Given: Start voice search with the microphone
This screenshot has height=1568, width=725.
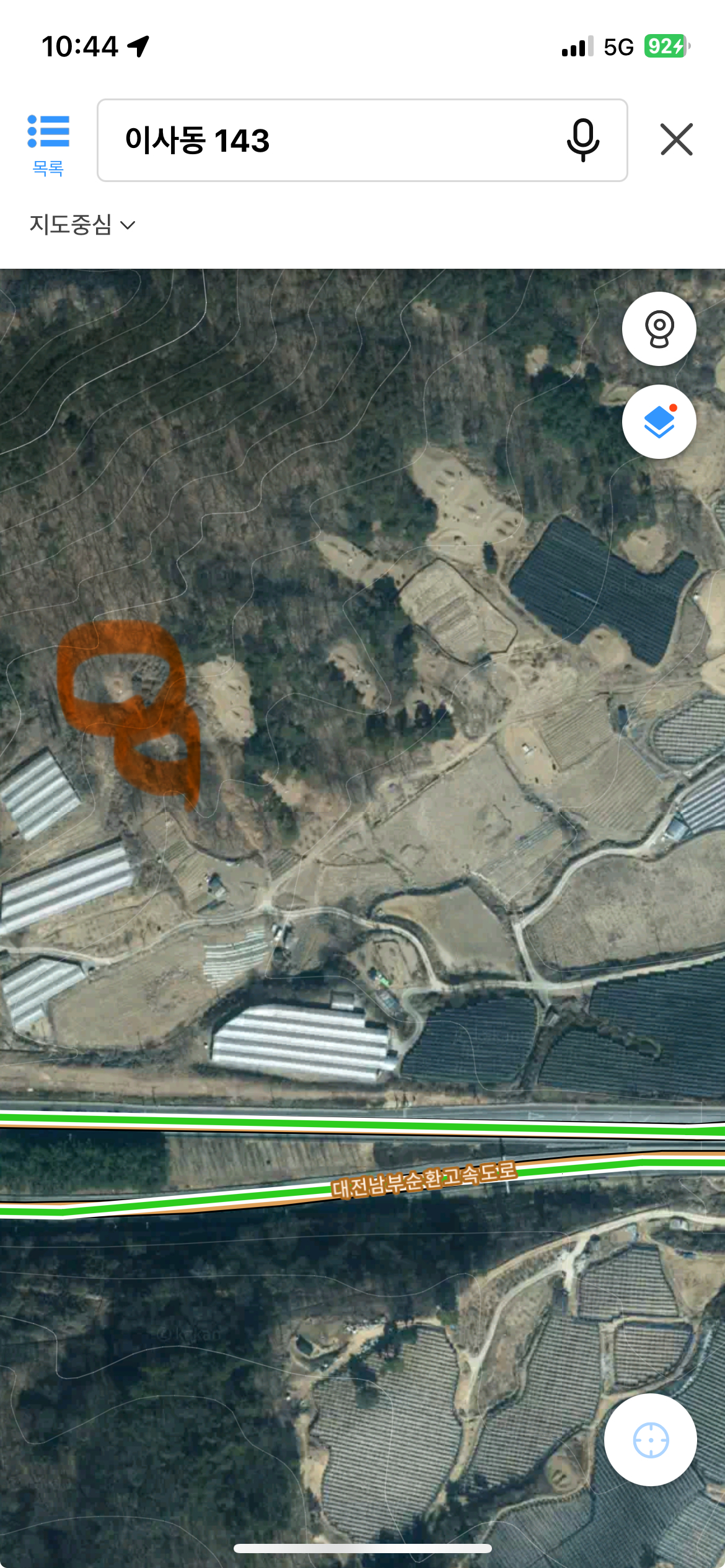Looking at the screenshot, I should (x=582, y=140).
